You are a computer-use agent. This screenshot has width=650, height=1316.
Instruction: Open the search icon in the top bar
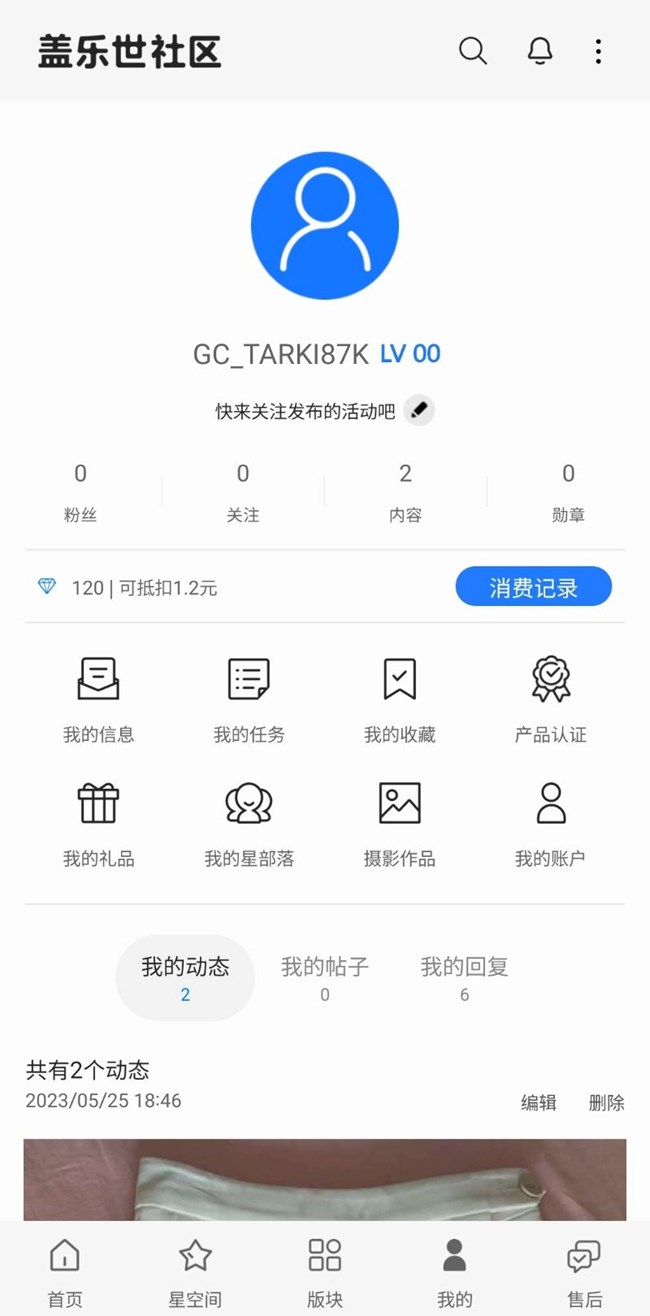pyautogui.click(x=473, y=51)
